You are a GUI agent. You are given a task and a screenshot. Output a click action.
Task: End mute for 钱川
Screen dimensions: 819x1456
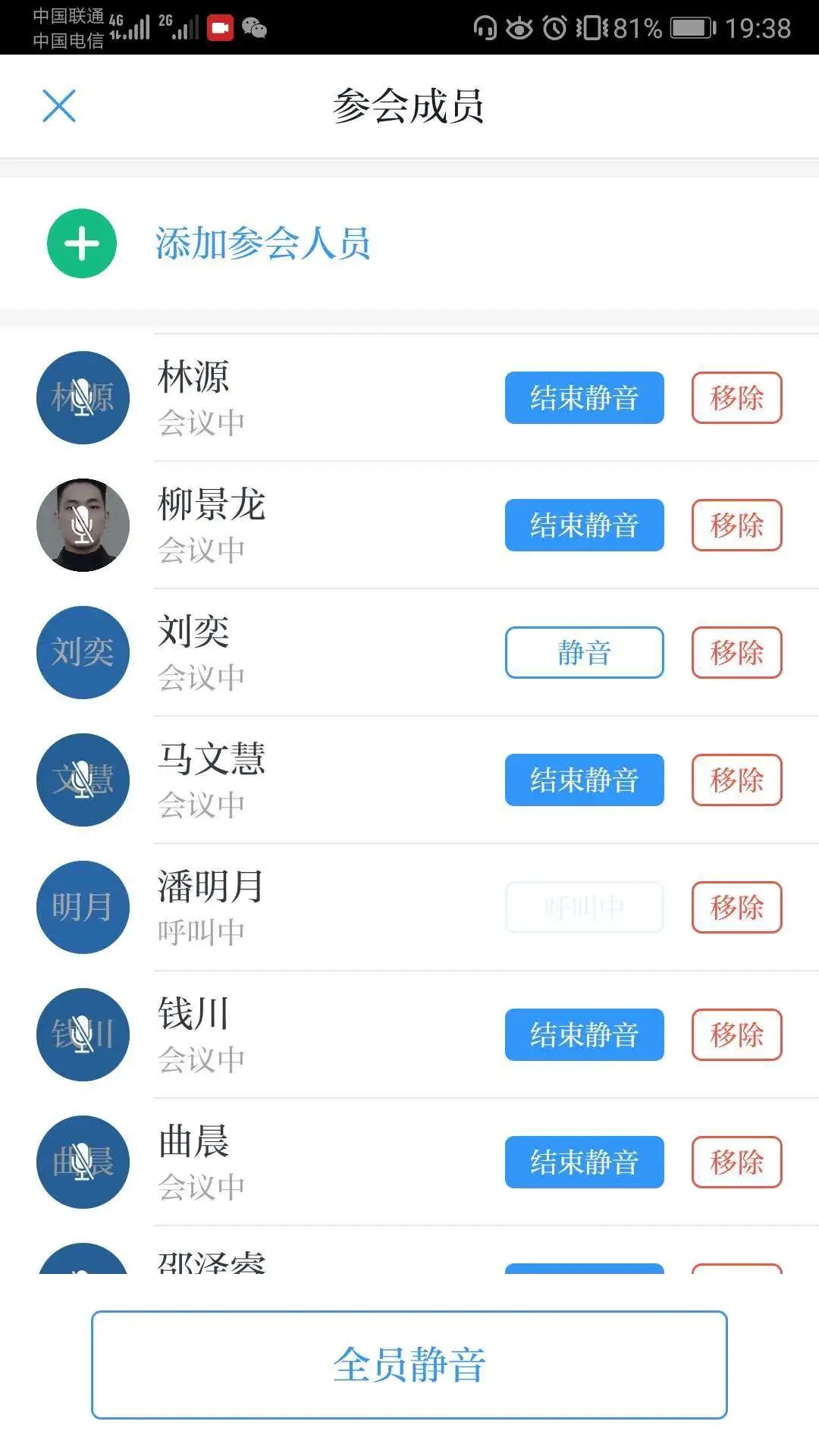(x=584, y=1034)
